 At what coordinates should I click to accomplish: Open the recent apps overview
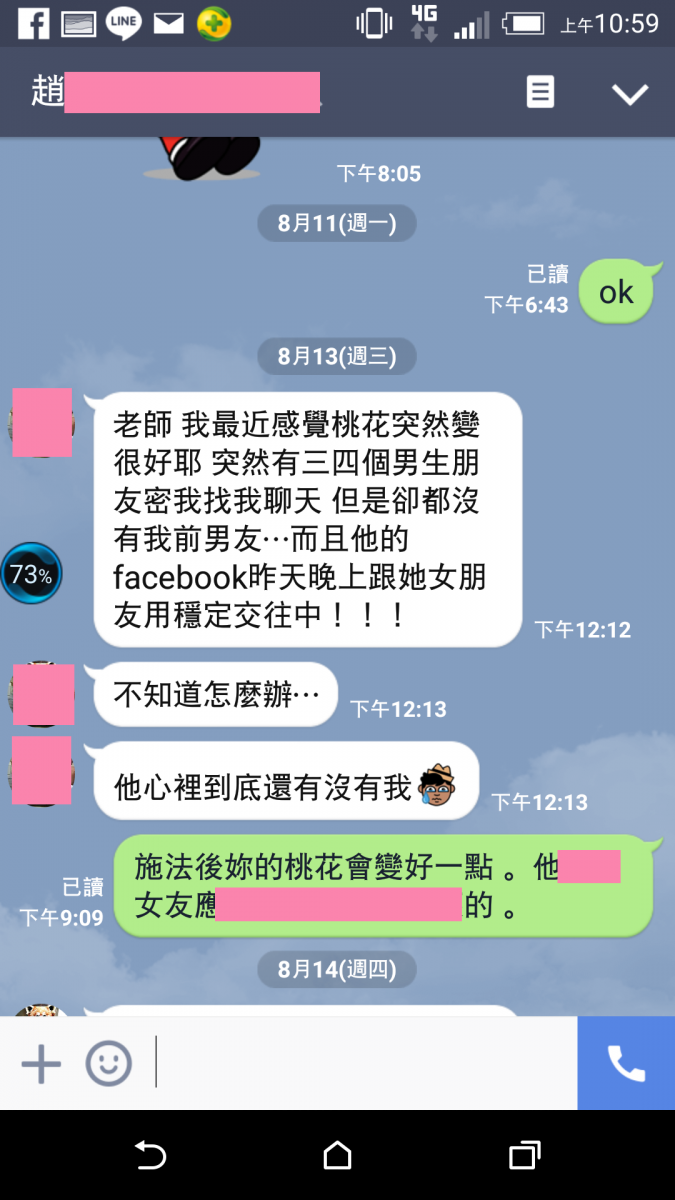pyautogui.click(x=524, y=1156)
